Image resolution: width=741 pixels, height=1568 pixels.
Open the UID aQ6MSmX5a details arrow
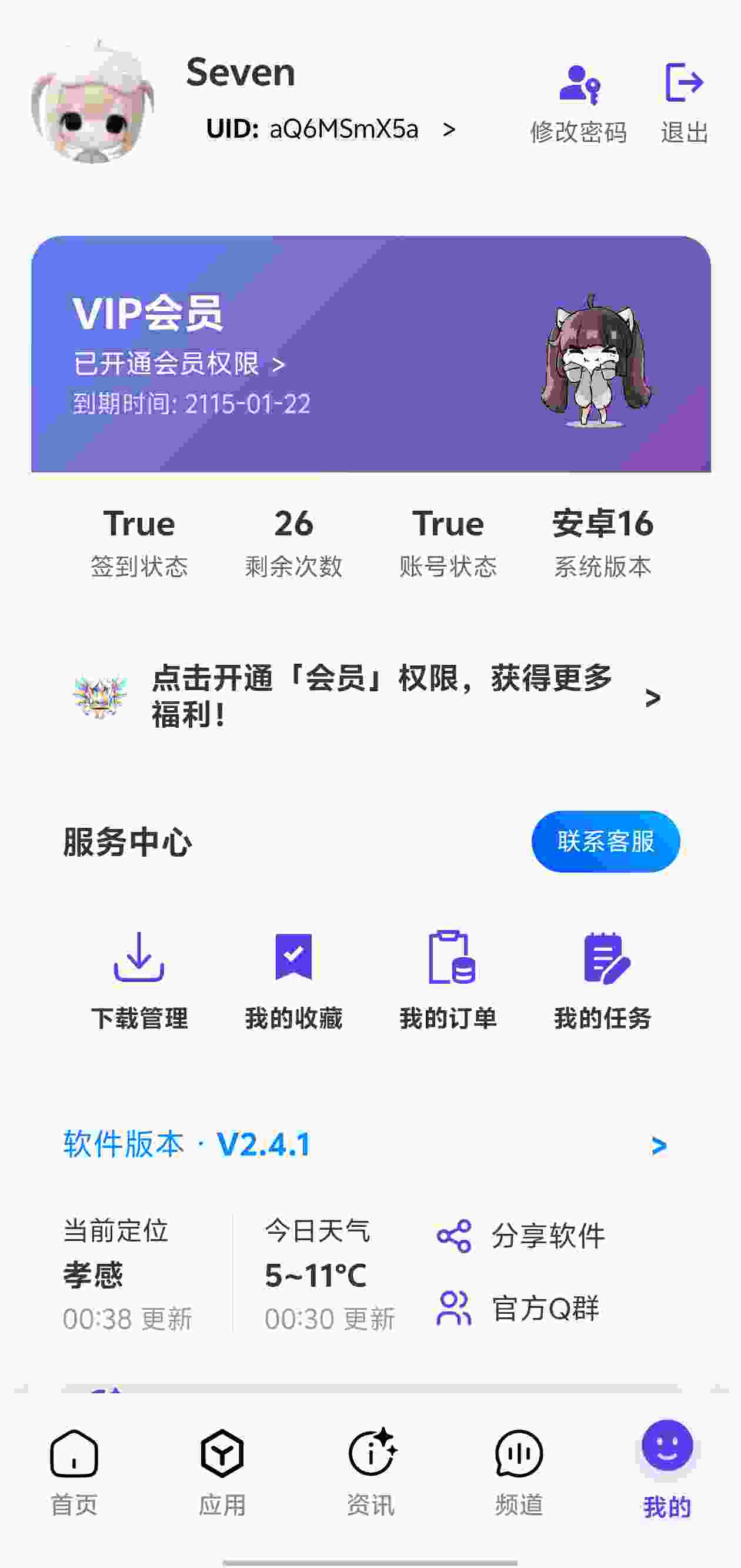point(449,129)
